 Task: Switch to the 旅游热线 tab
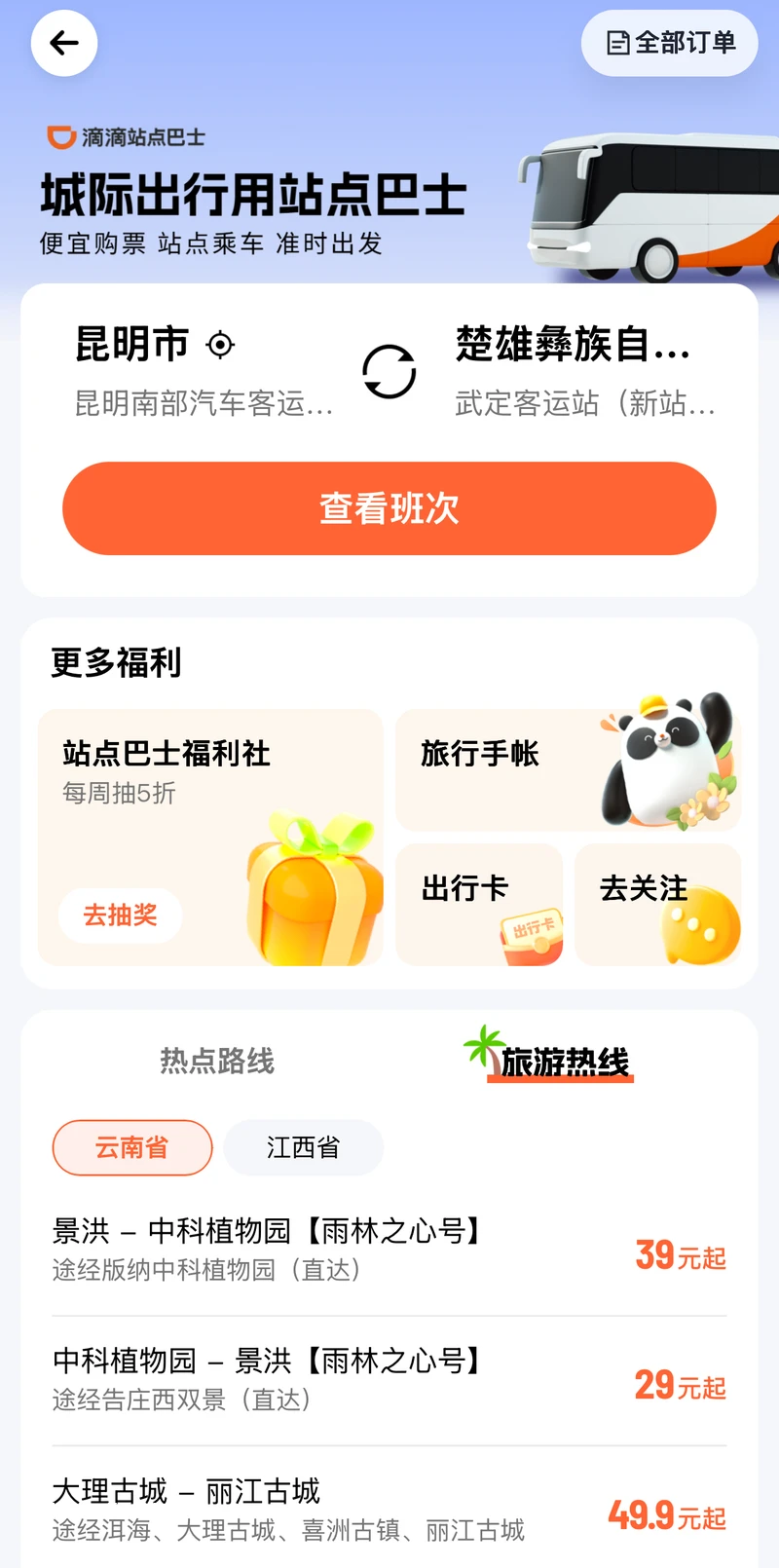click(564, 1061)
